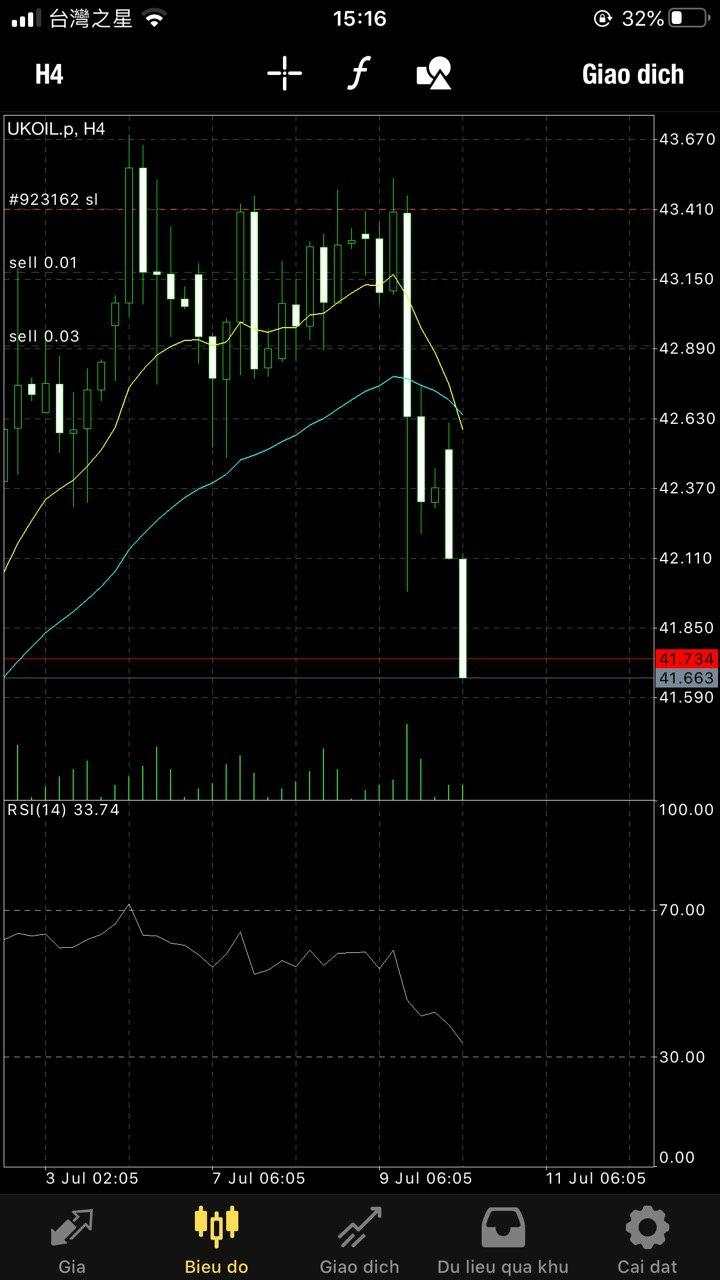720x1280 pixels.
Task: Open the Du lieu qua khu tab
Action: click(x=503, y=1240)
